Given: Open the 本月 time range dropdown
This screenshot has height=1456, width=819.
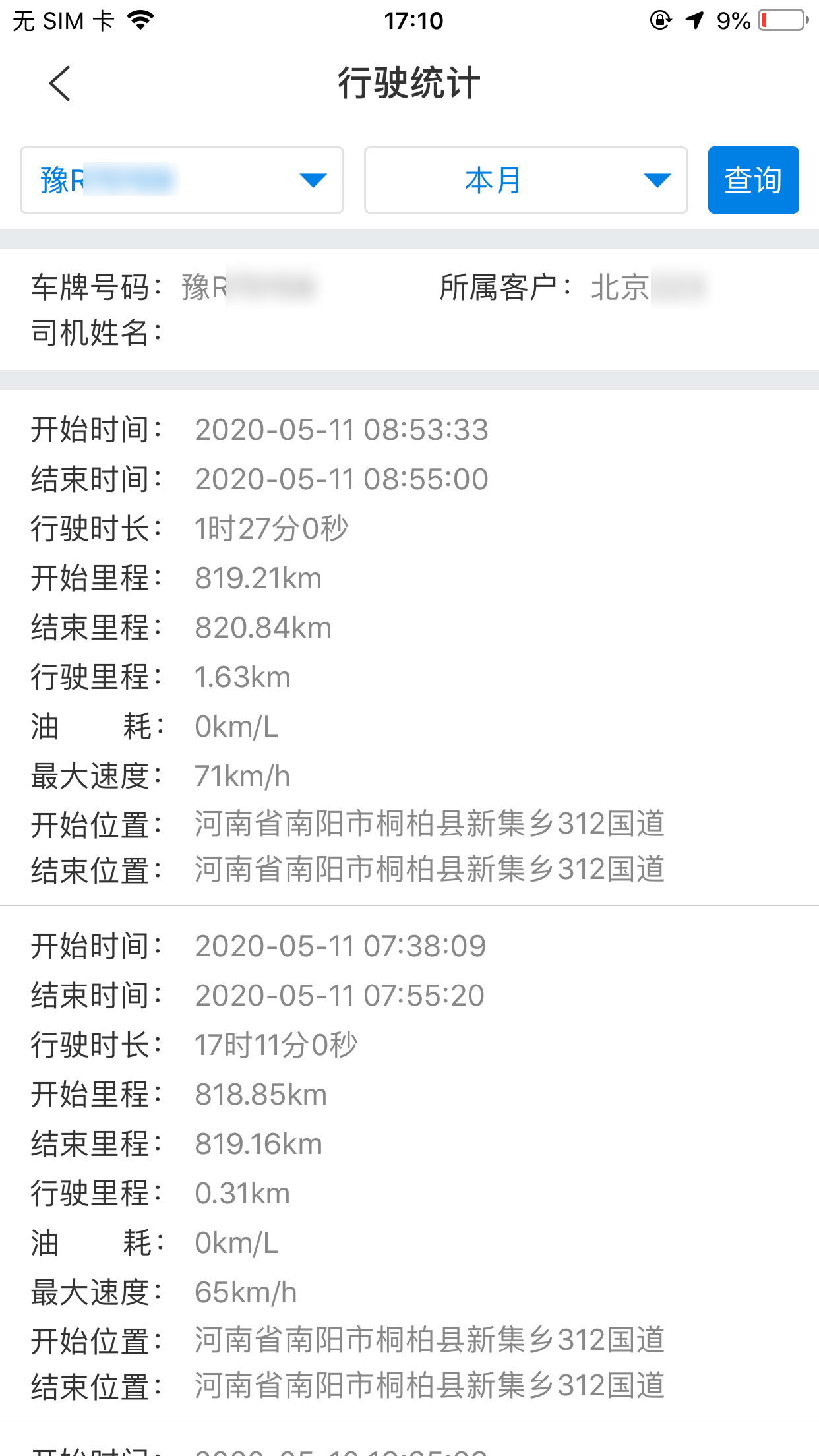Looking at the screenshot, I should tap(526, 180).
